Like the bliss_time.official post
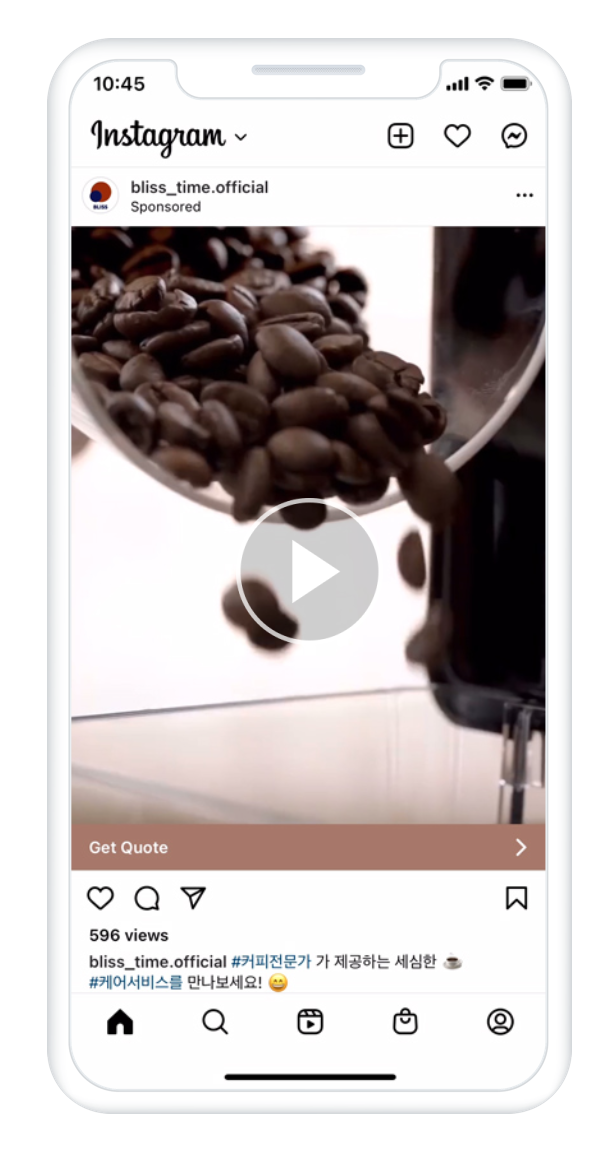The height and width of the screenshot is (1156, 614). point(100,898)
